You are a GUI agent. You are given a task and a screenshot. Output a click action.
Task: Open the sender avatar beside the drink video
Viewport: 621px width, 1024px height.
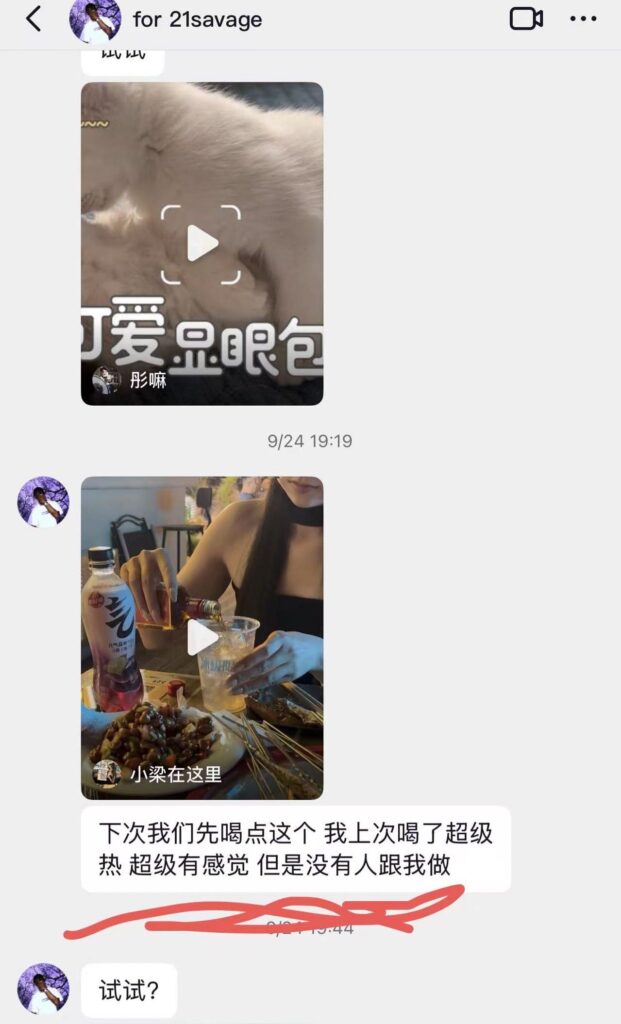43,502
